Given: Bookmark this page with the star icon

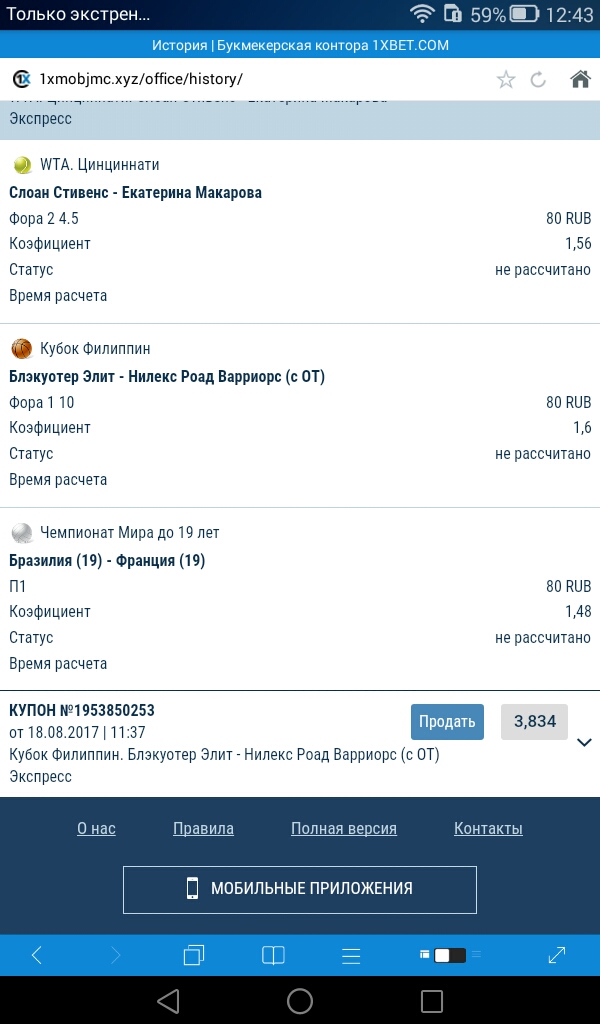Looking at the screenshot, I should tap(506, 80).
